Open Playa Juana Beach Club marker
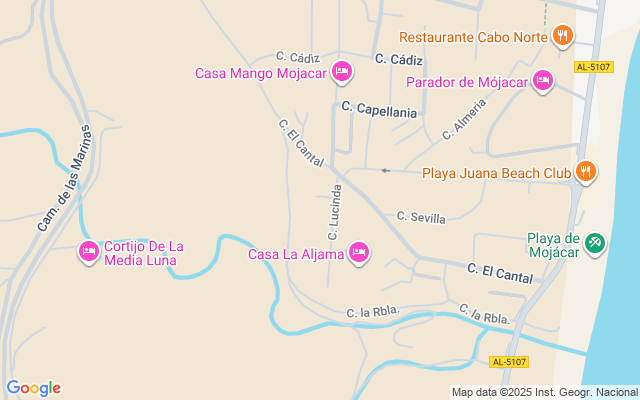Screen dimensions: 640x400 (x=586, y=173)
